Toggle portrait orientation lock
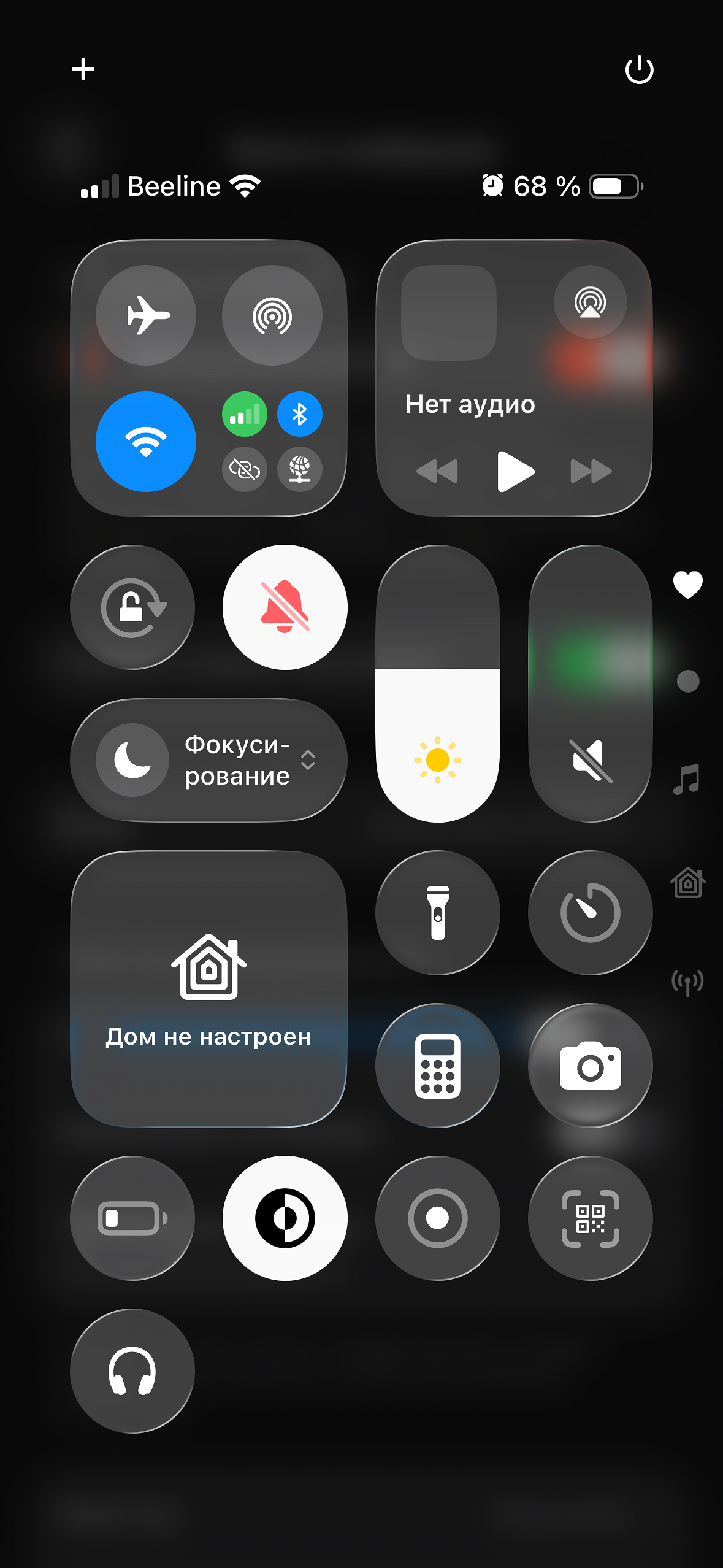The image size is (723, 1568). point(132,607)
